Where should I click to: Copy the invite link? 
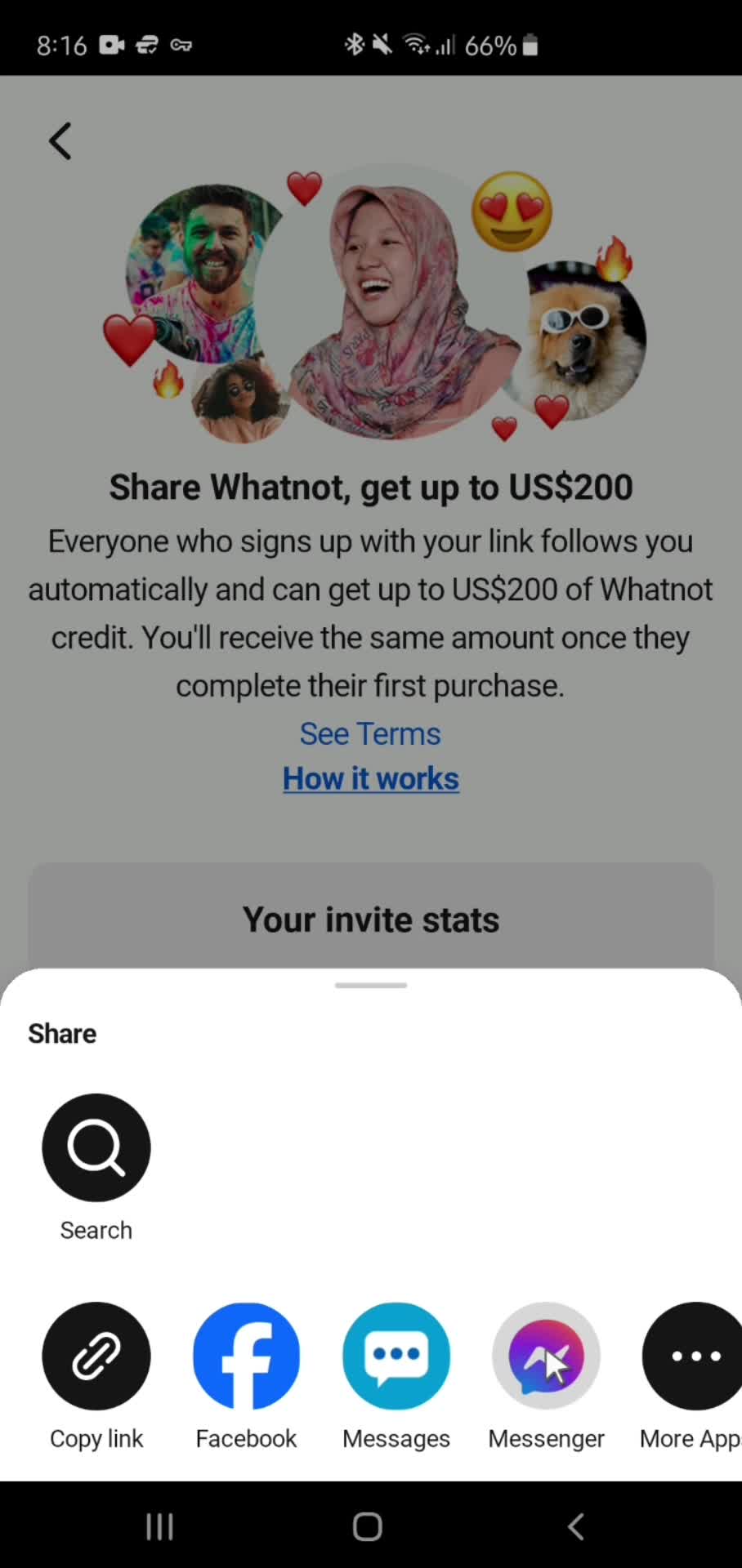pyautogui.click(x=96, y=1356)
